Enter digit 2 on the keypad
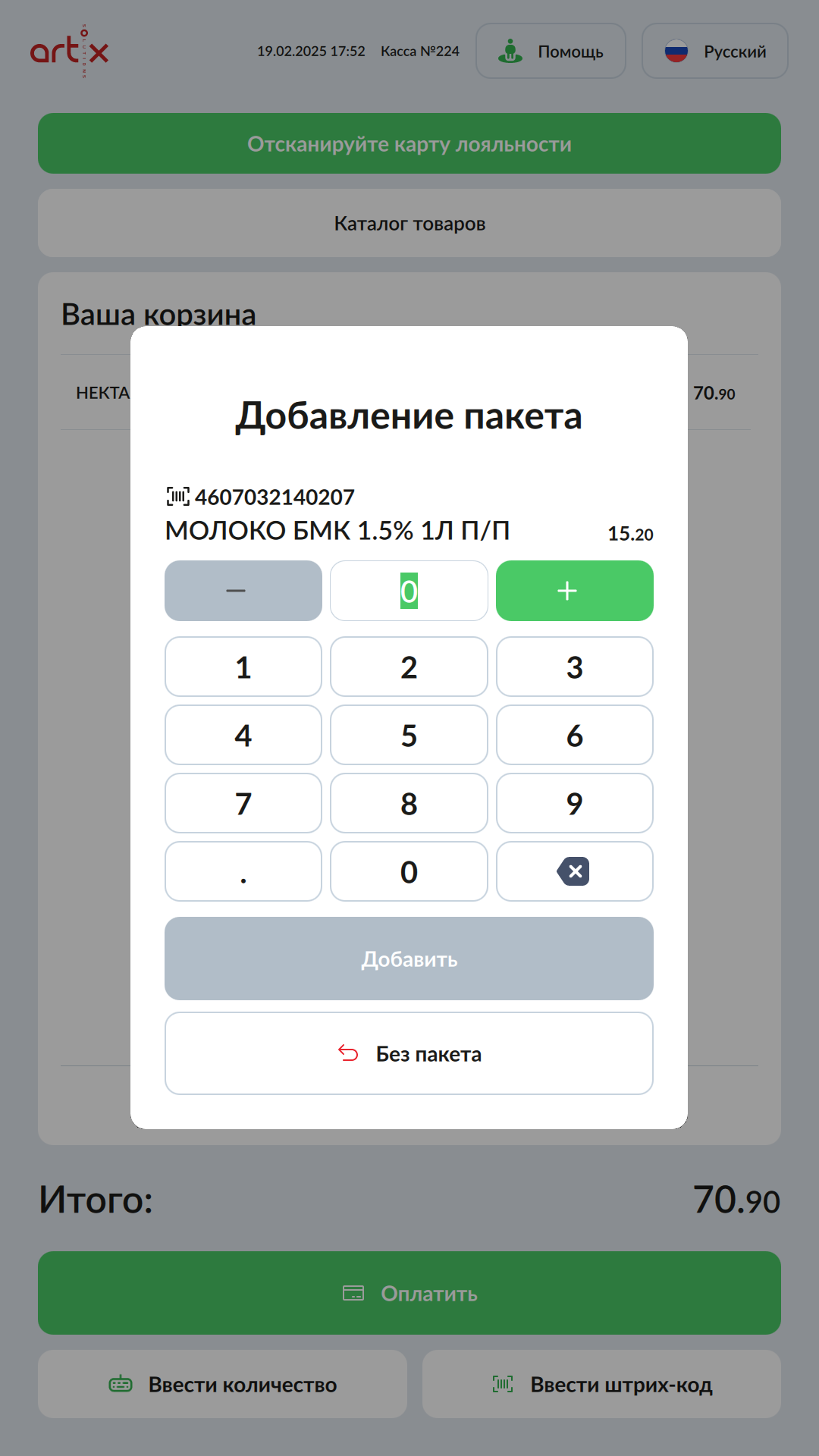 409,667
